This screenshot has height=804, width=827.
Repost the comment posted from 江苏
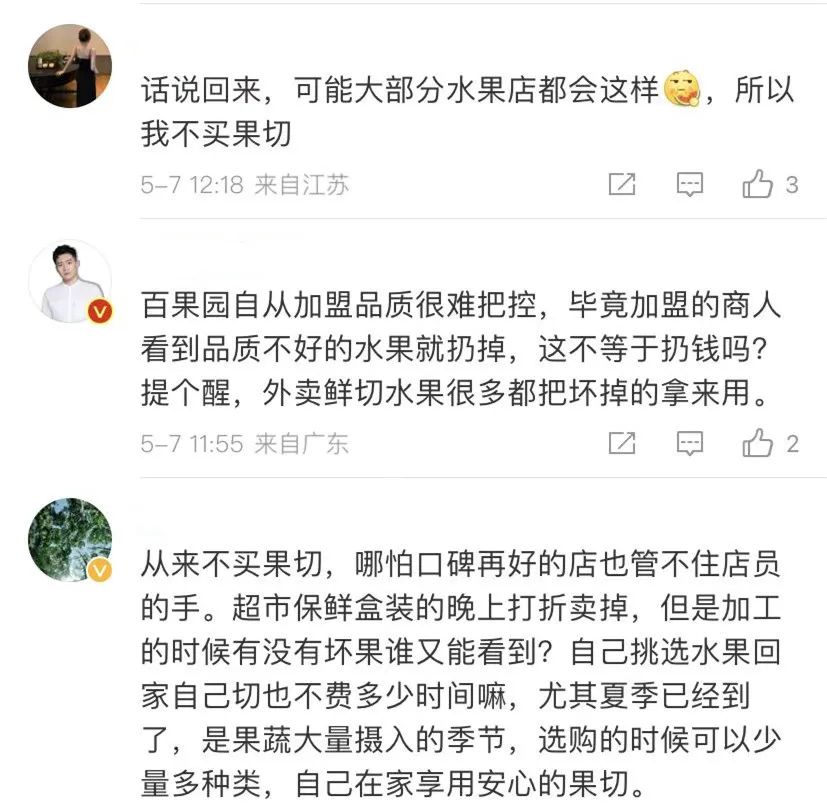tap(622, 185)
